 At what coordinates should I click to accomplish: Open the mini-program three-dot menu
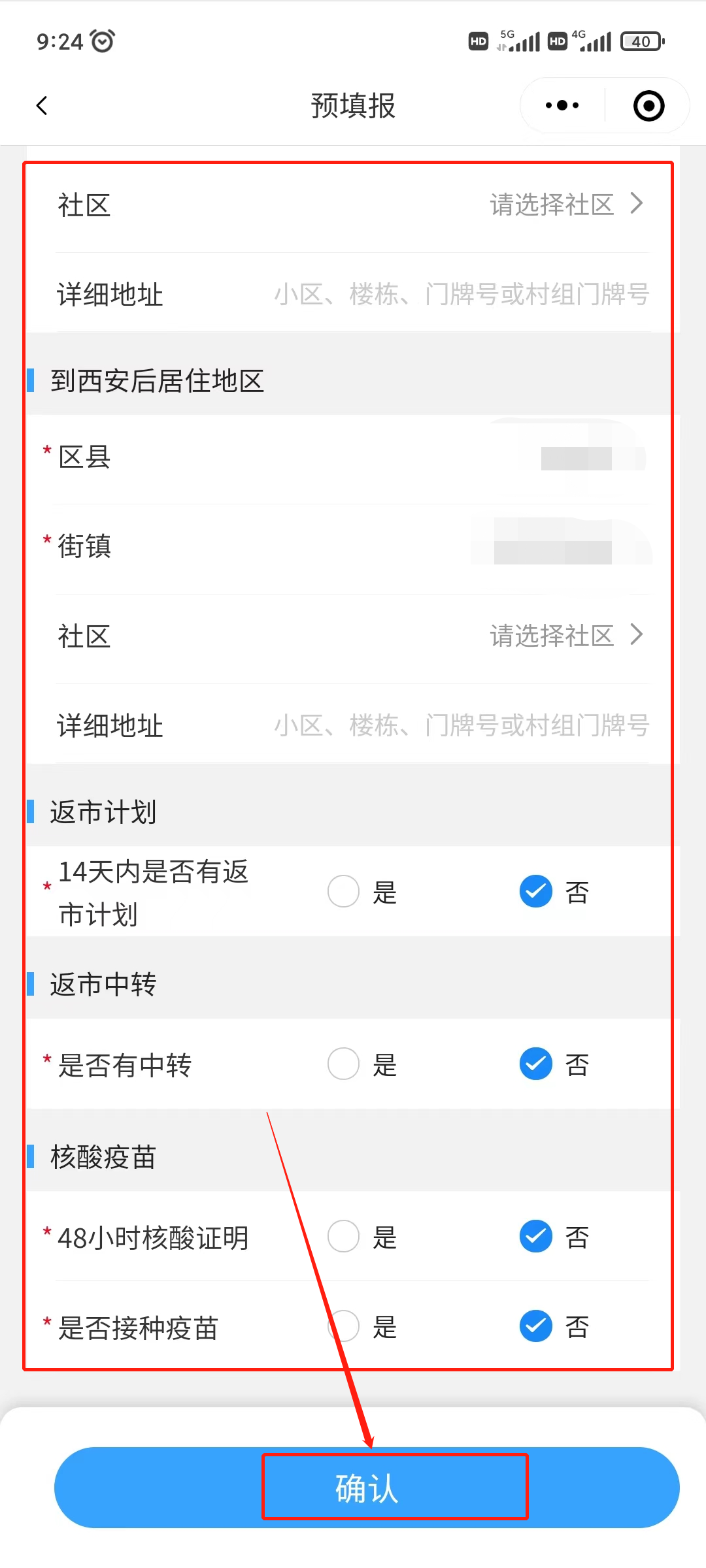562,106
